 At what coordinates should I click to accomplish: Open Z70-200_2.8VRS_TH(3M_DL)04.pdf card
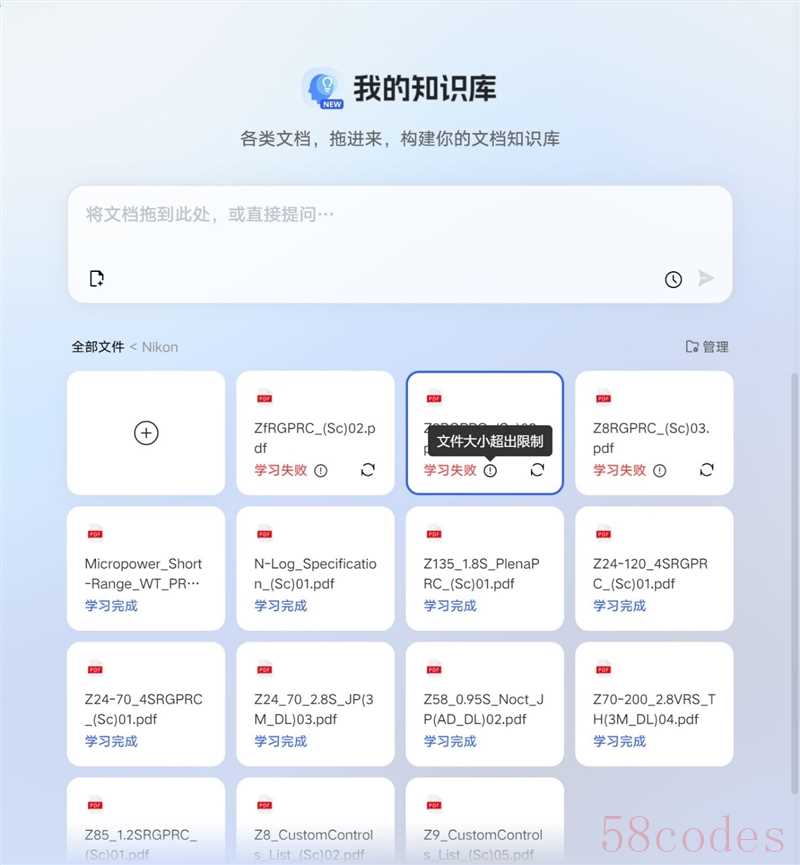[x=654, y=704]
